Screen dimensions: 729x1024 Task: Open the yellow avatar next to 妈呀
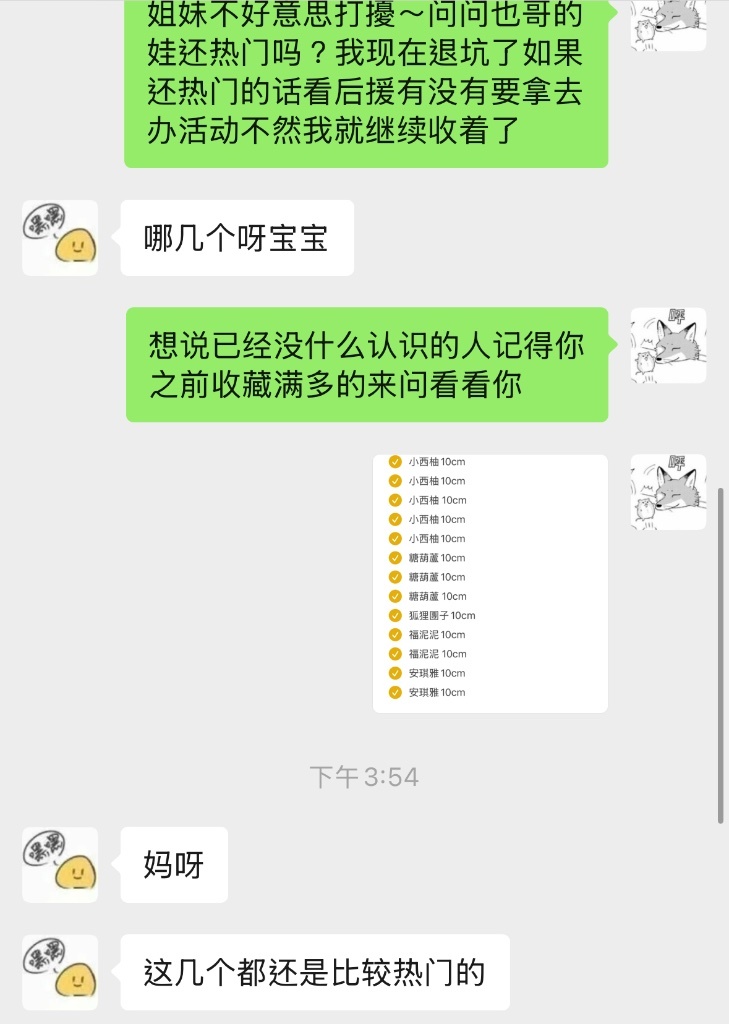[x=60, y=865]
